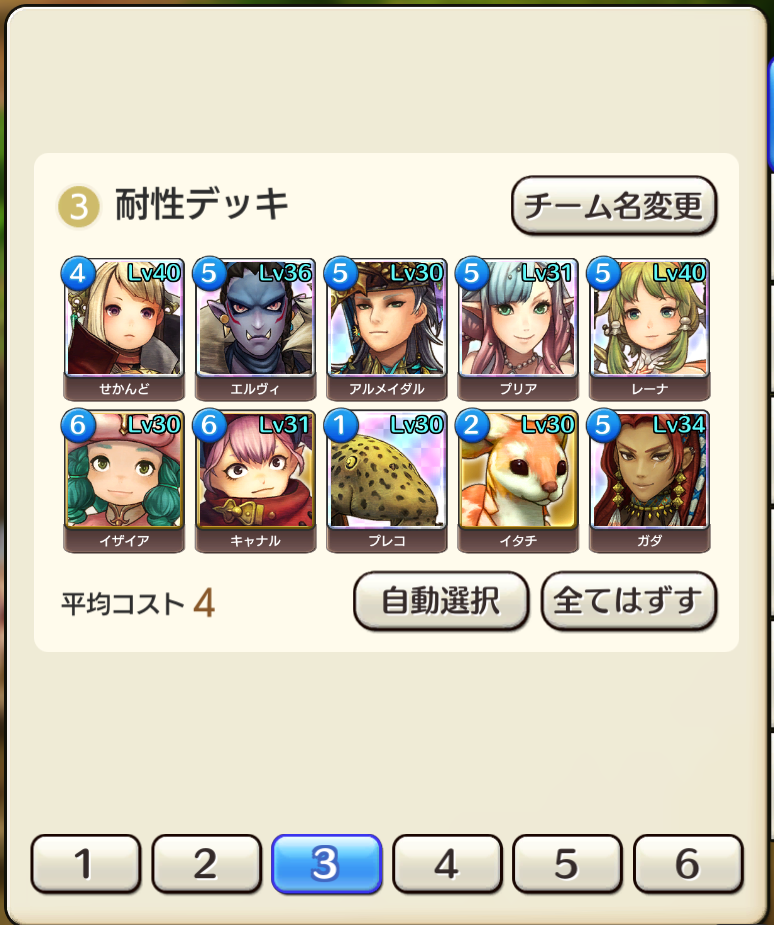The width and height of the screenshot is (774, 925).
Task: Reselect the highlighted deck tab 3
Action: tap(327, 863)
